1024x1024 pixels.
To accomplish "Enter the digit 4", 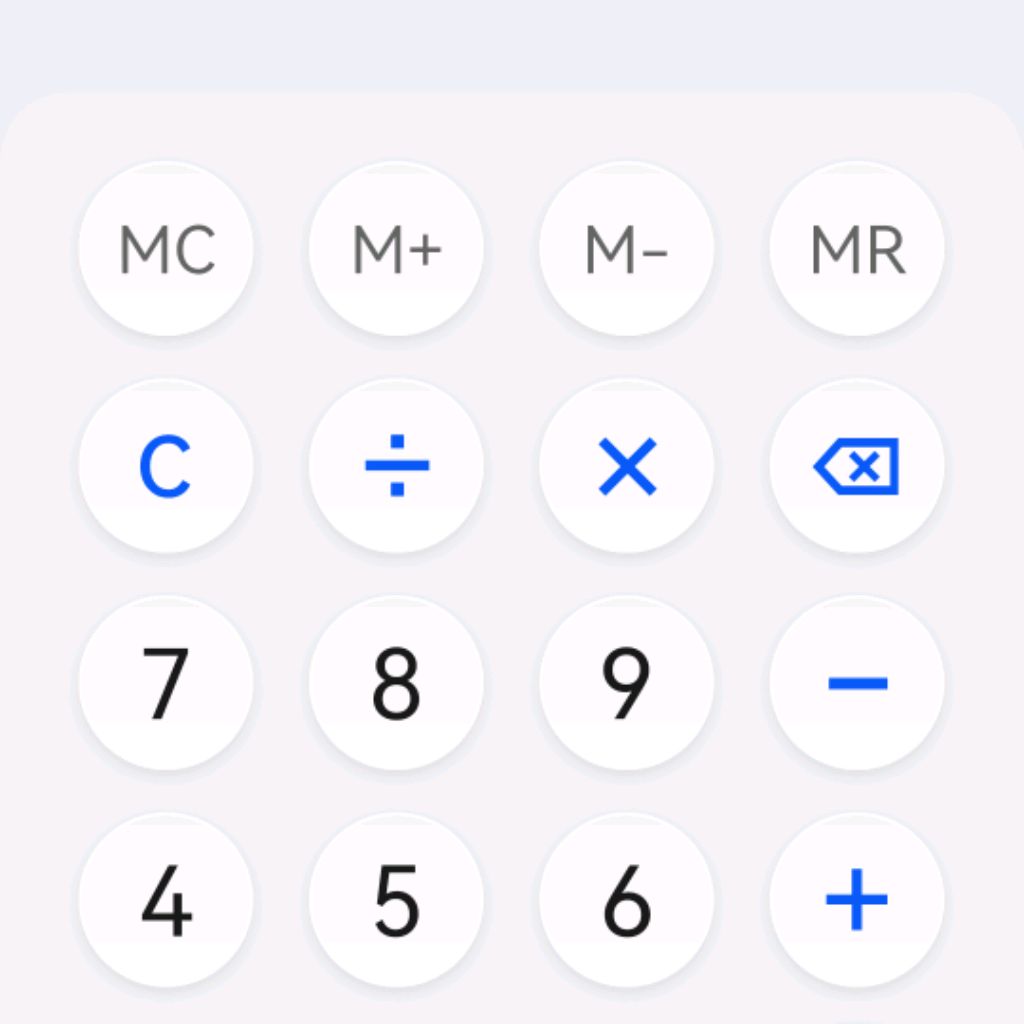I will [166, 900].
